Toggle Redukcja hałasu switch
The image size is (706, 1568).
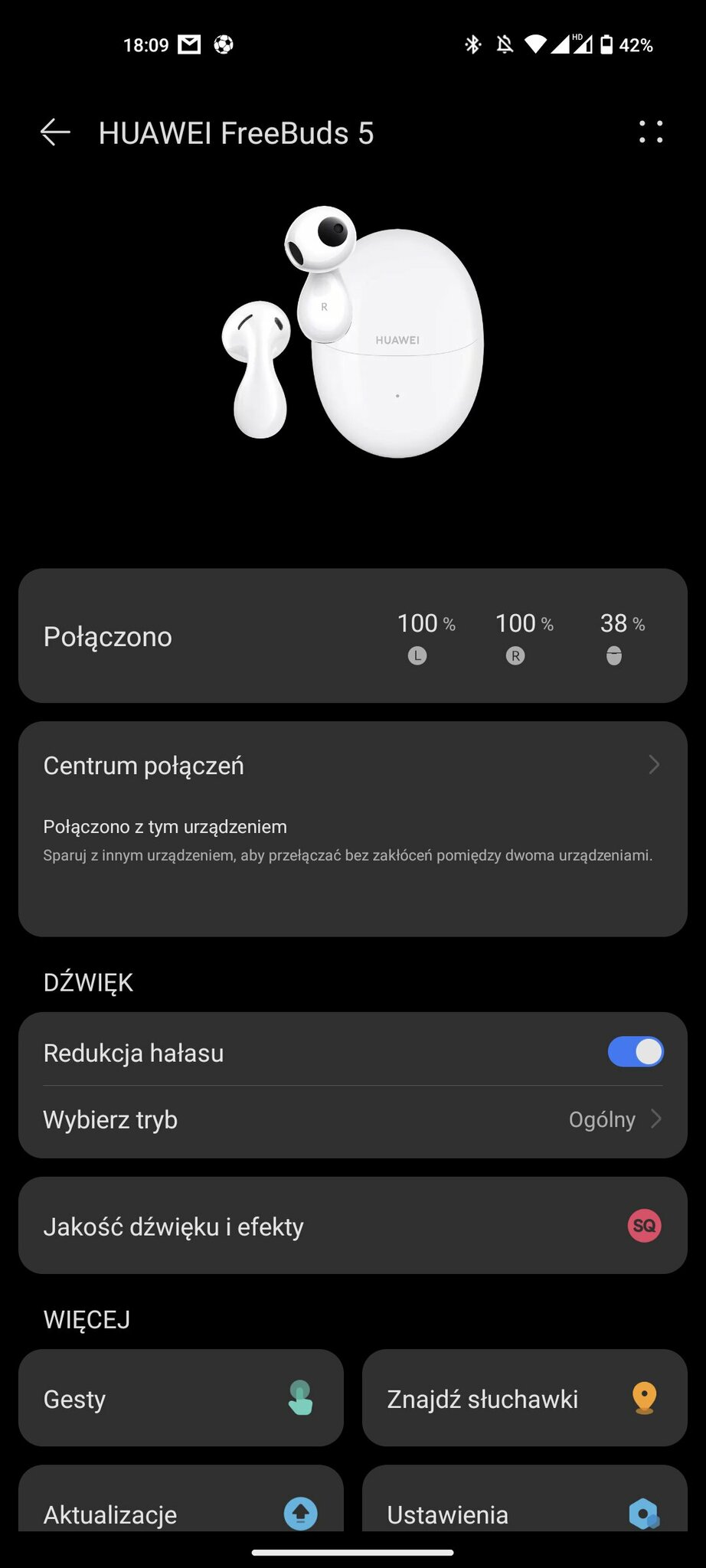pyautogui.click(x=636, y=1052)
